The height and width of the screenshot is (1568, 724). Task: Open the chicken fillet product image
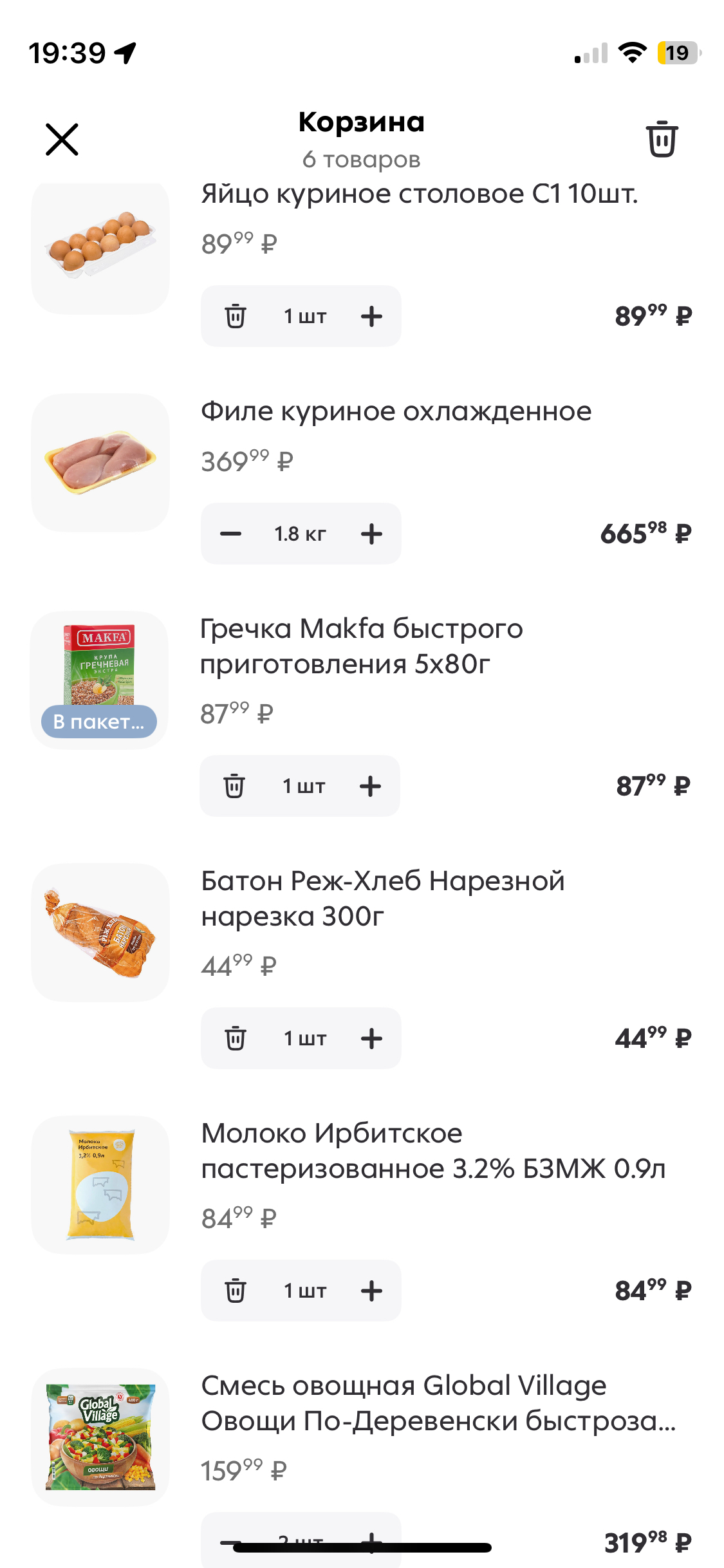point(100,463)
